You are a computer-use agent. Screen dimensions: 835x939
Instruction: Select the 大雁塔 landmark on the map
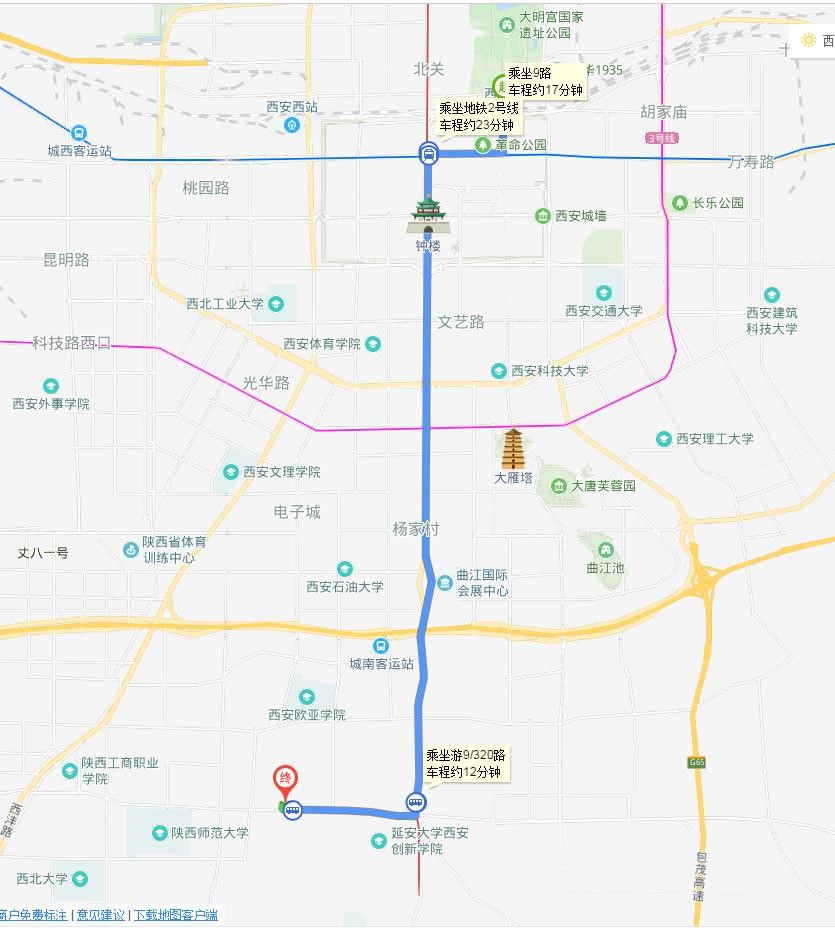pos(513,452)
